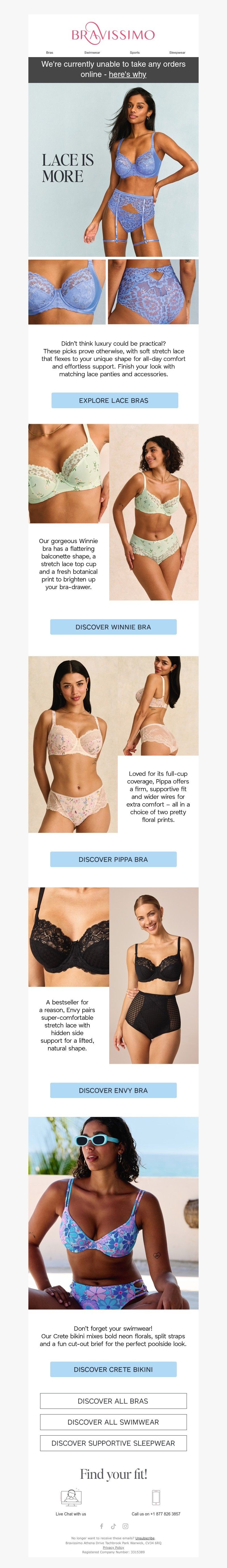This screenshot has height=1568, width=227.
Task: Open the Facebook icon
Action: pos(102,1526)
